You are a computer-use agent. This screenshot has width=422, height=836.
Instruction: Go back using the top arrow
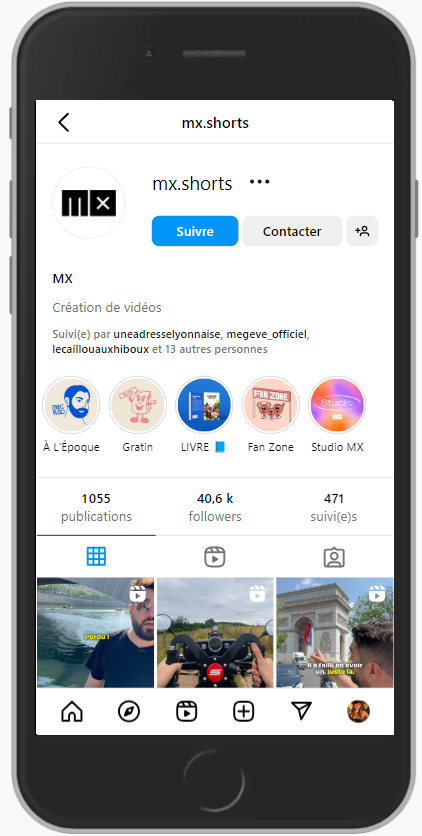point(63,123)
